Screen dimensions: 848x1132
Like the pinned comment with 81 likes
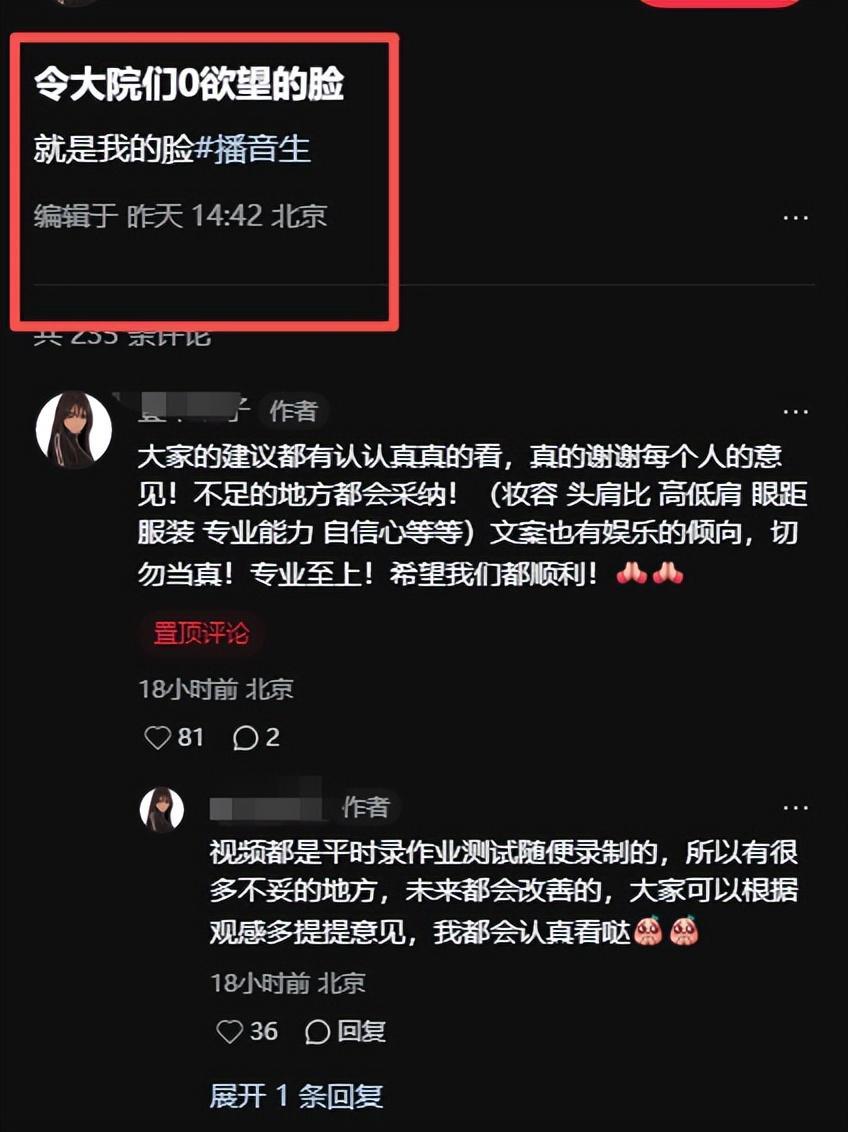[158, 738]
